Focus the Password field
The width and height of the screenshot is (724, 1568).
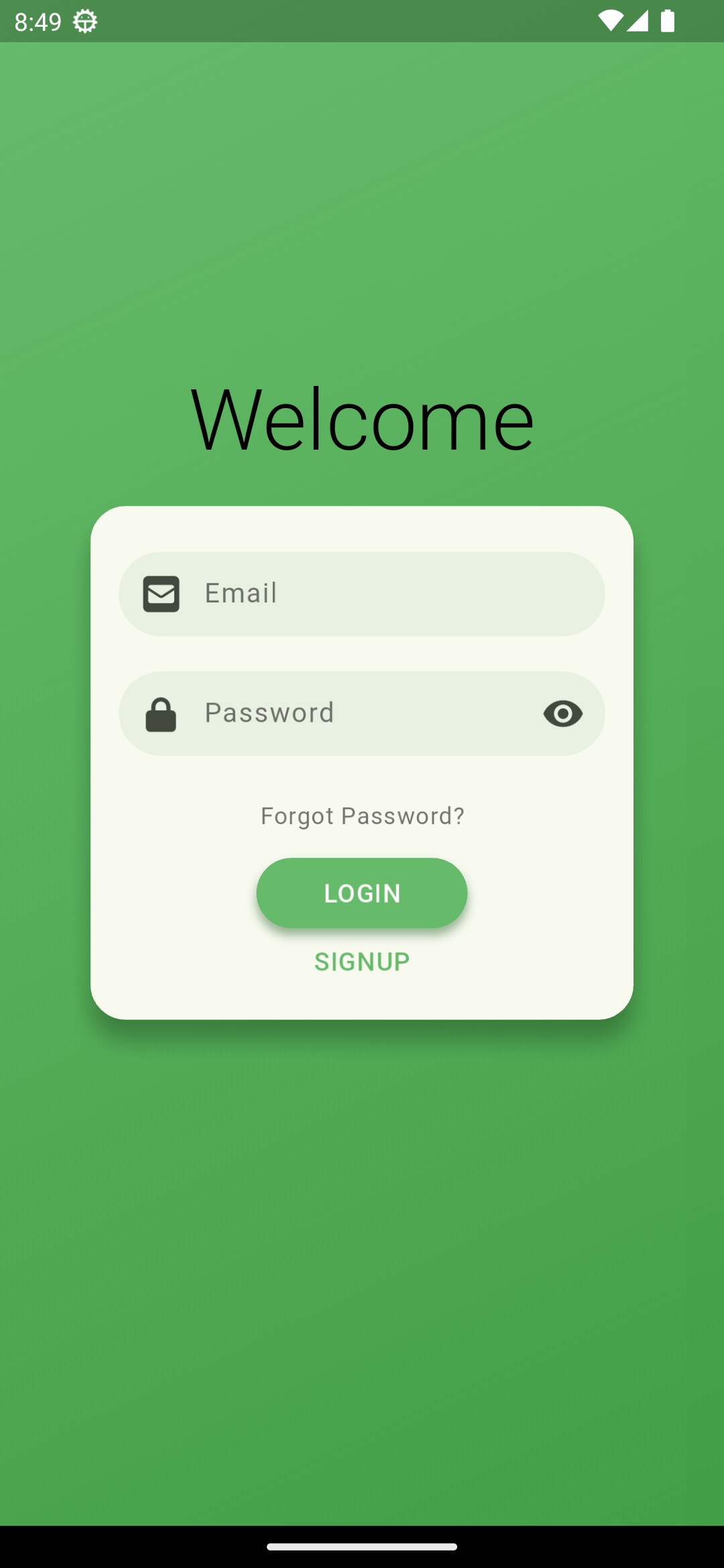[362, 714]
